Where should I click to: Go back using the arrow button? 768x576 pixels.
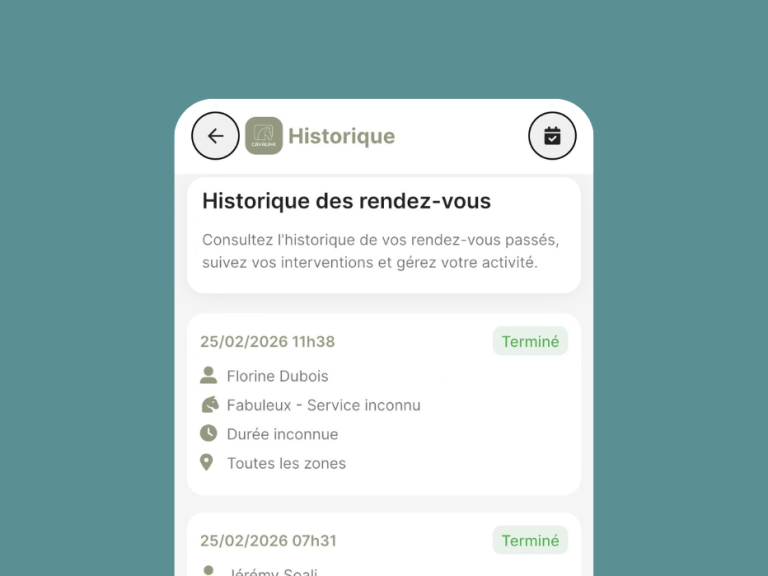[x=215, y=136]
